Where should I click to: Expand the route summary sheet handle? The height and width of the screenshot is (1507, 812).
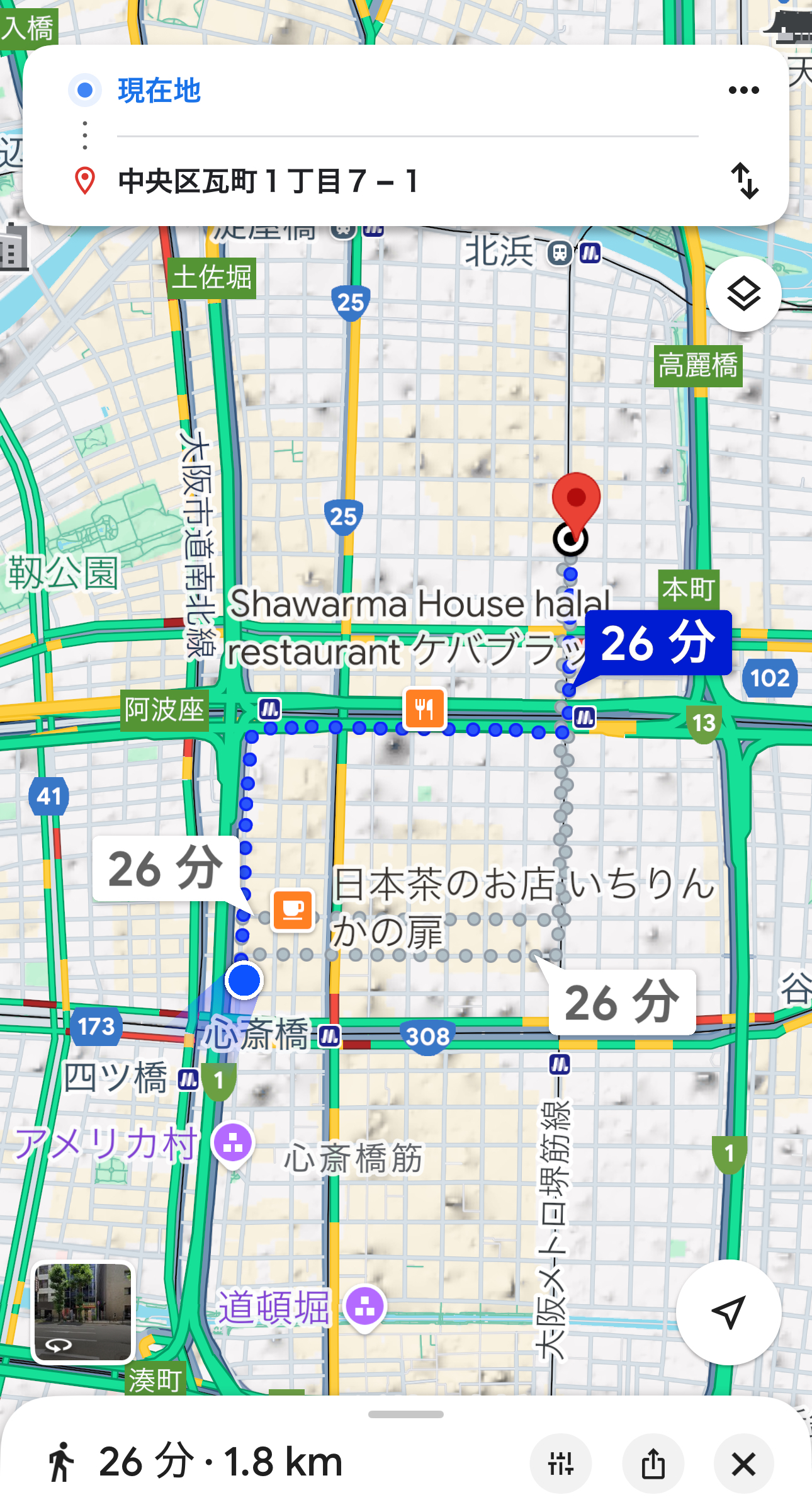click(x=406, y=1414)
